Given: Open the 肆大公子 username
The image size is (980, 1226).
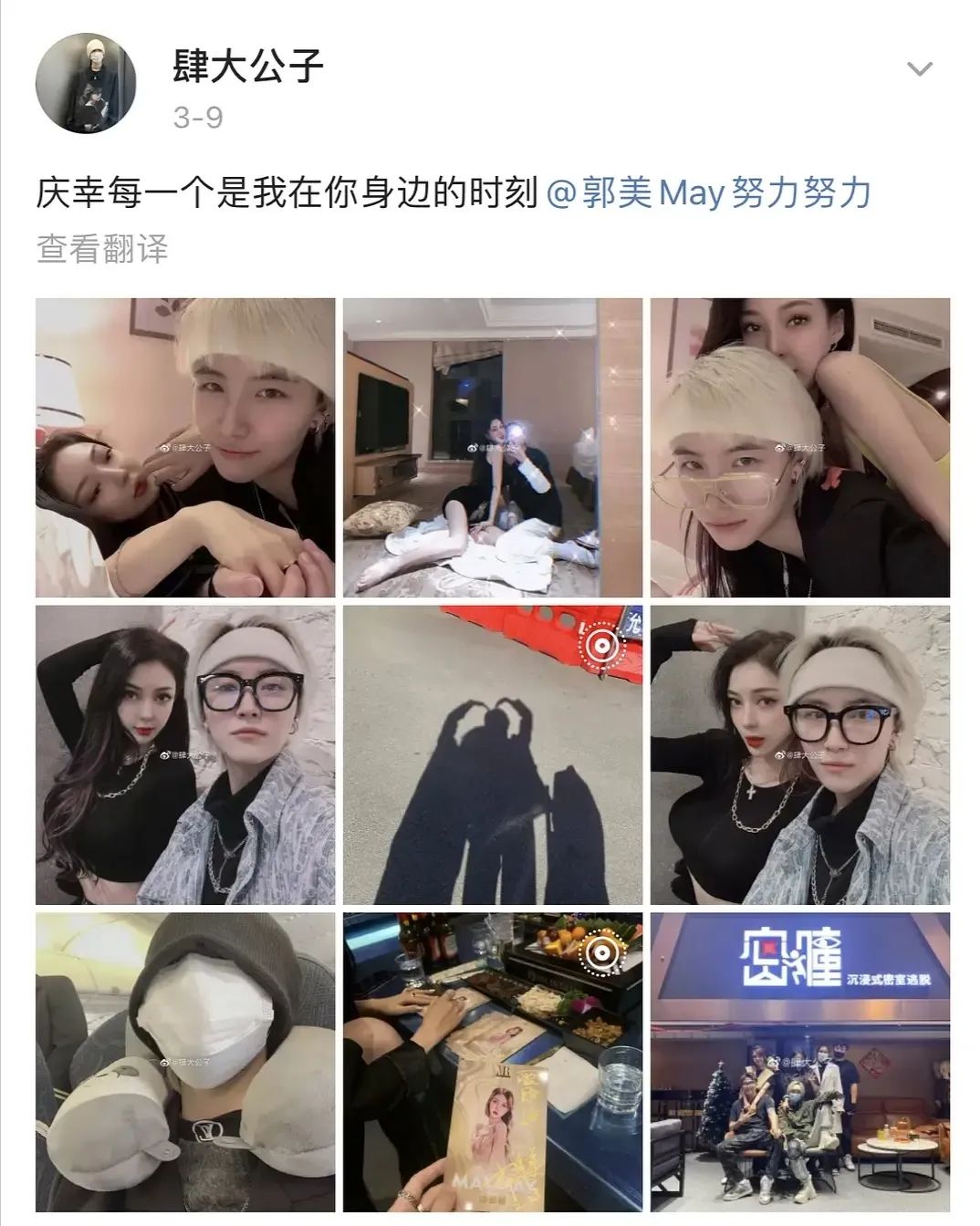Looking at the screenshot, I should click(x=248, y=66).
